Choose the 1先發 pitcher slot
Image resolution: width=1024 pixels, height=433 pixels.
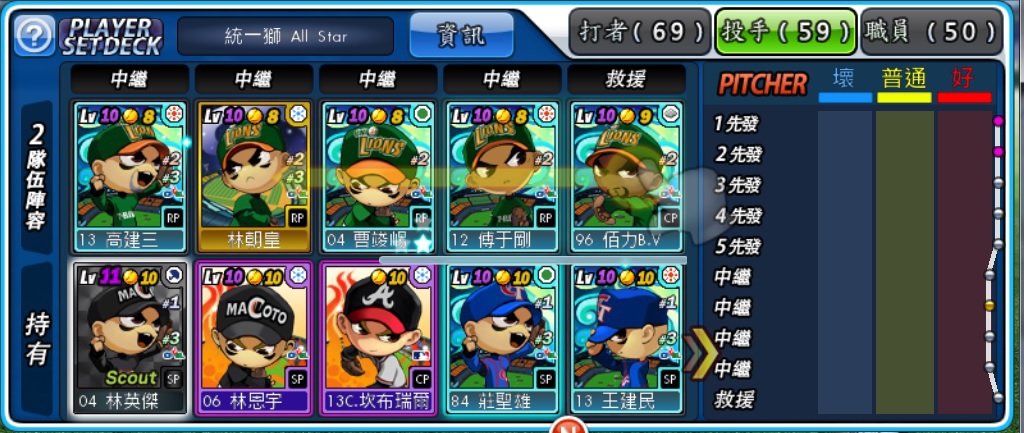pyautogui.click(x=738, y=124)
